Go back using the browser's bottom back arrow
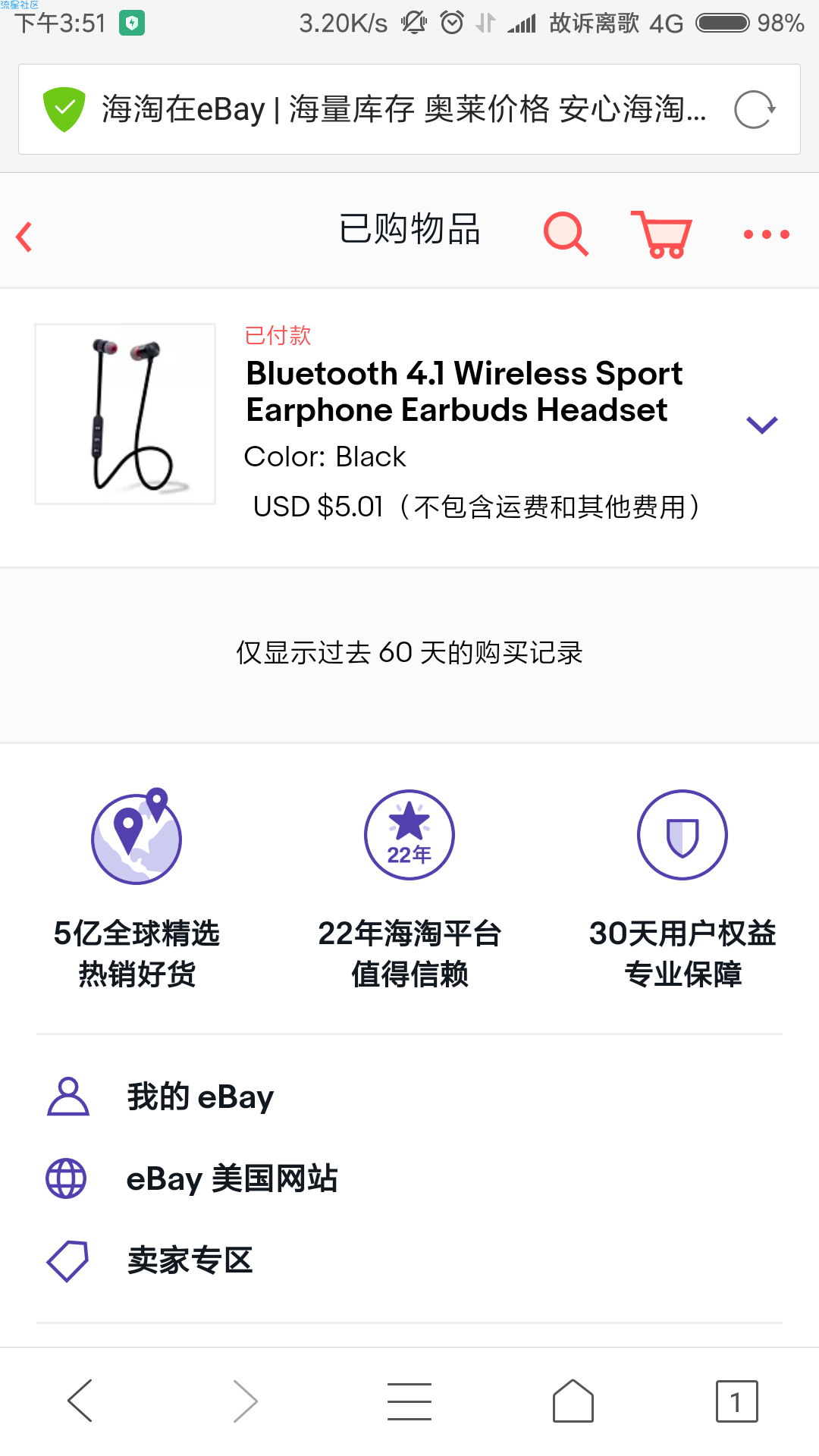Image resolution: width=819 pixels, height=1456 pixels. pyautogui.click(x=80, y=1400)
